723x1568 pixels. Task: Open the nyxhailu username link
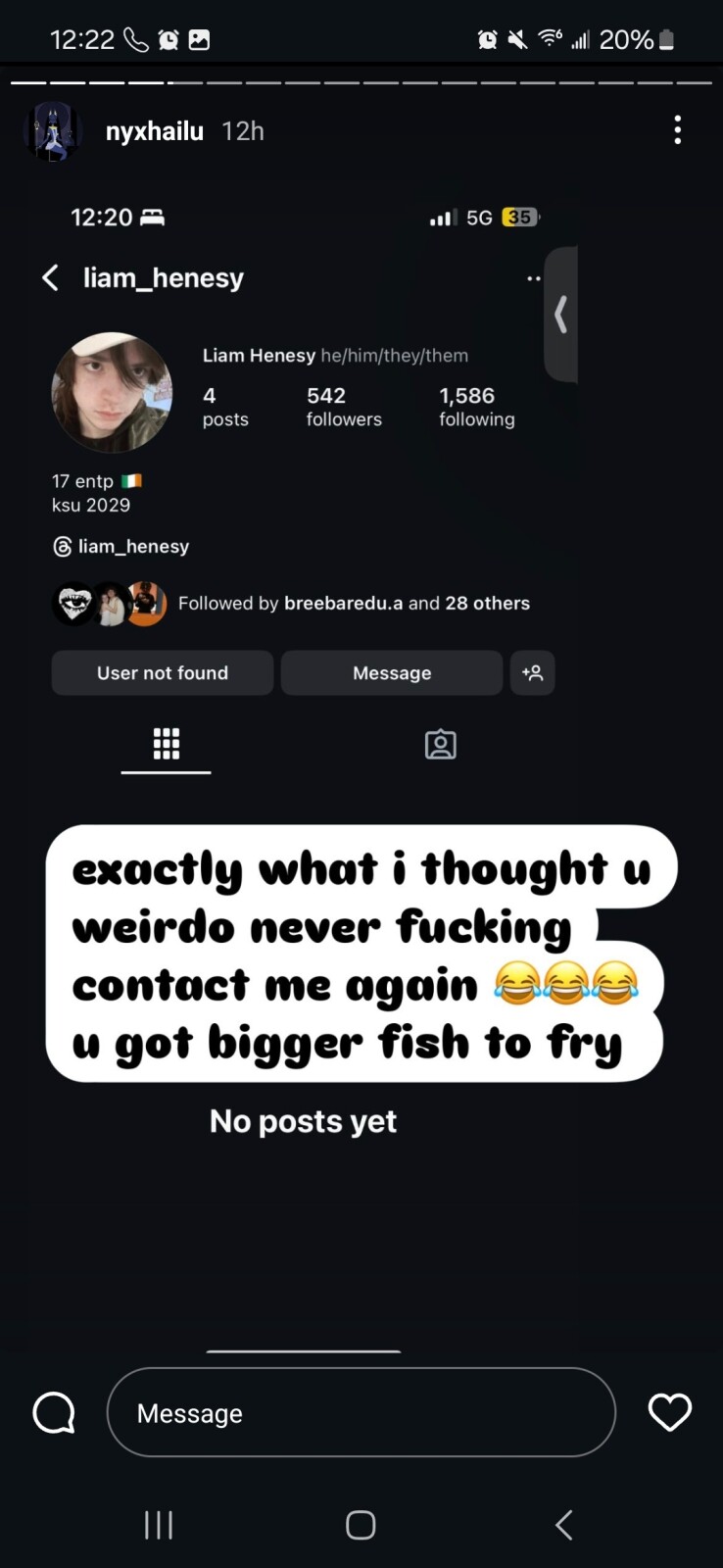(x=155, y=131)
